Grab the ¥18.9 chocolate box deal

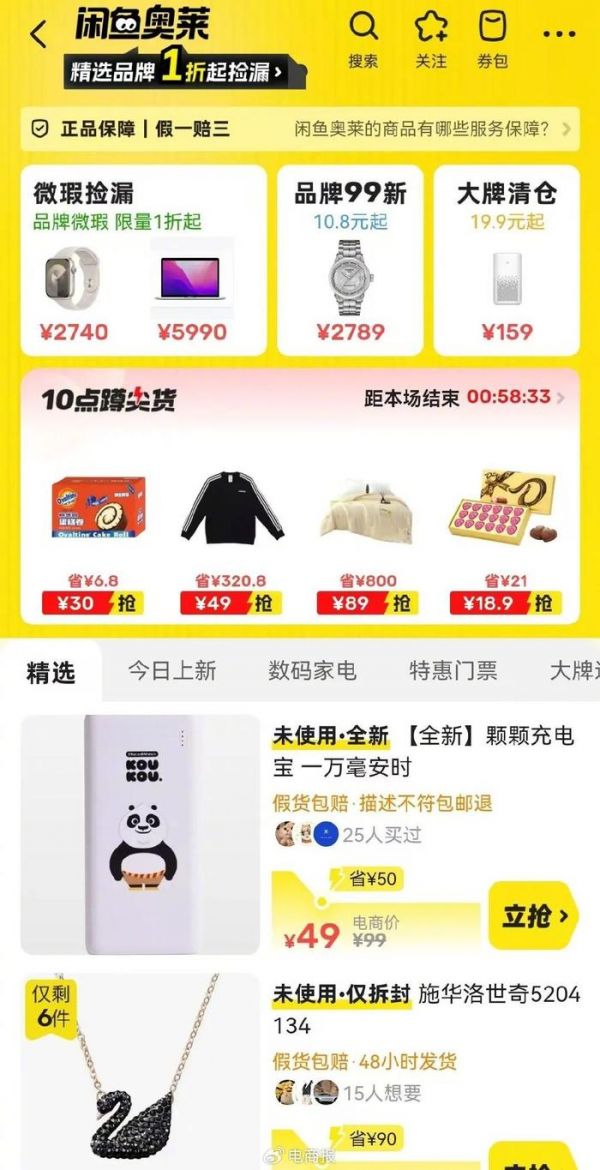[505, 603]
